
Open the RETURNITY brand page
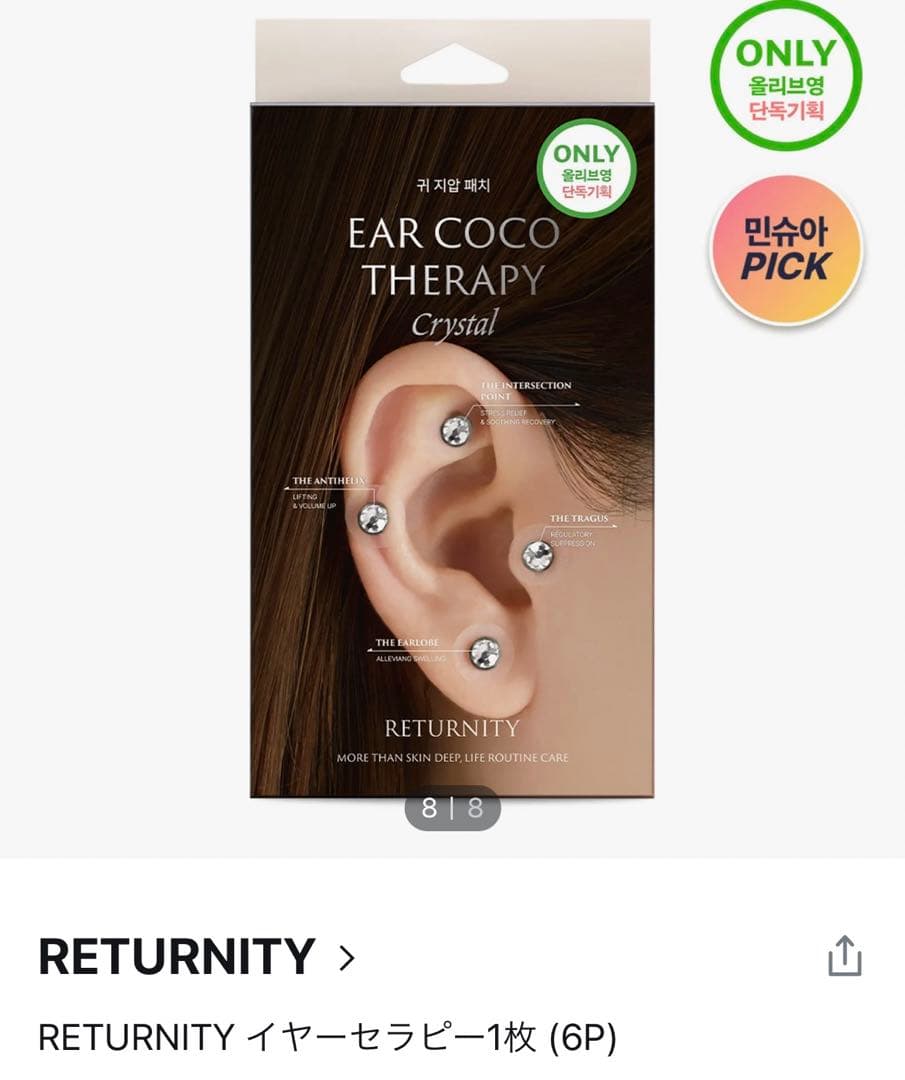[196, 958]
